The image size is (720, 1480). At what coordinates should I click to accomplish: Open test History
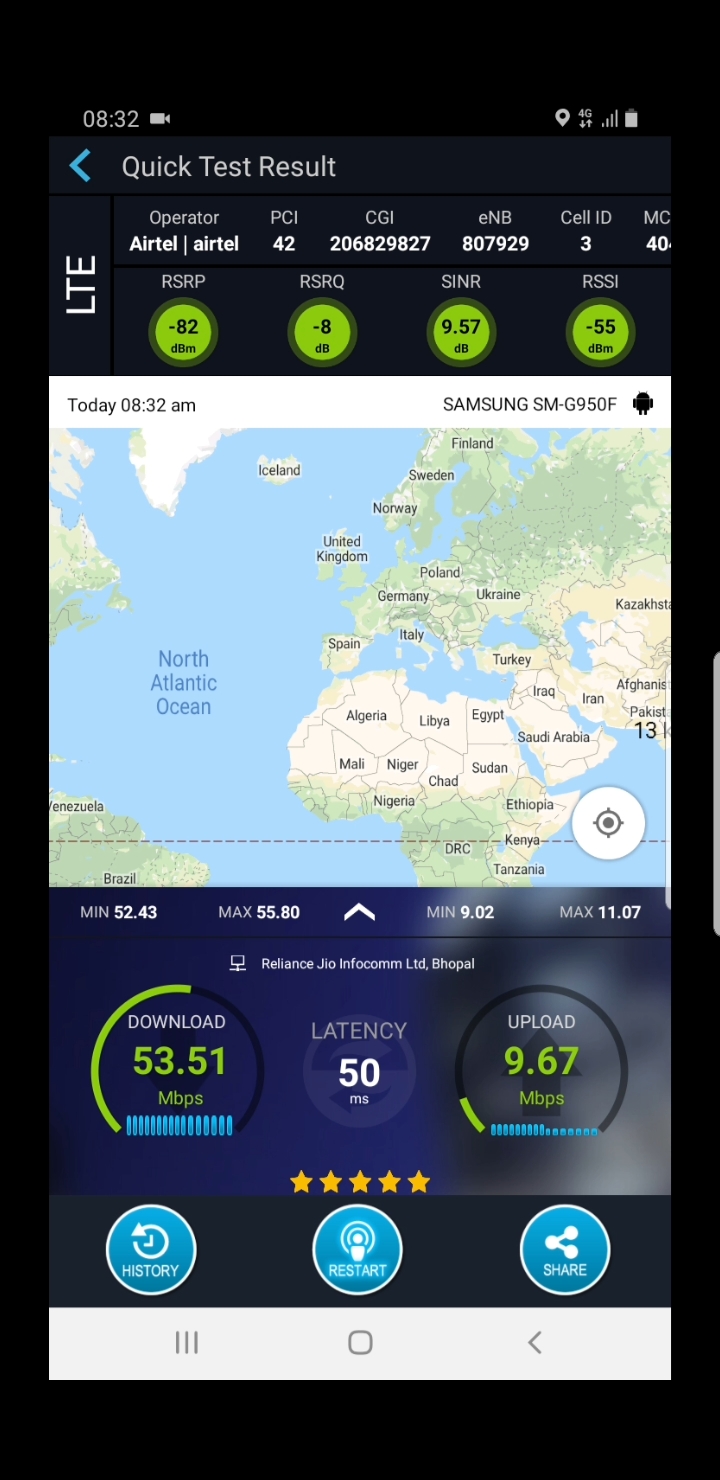tap(151, 1250)
